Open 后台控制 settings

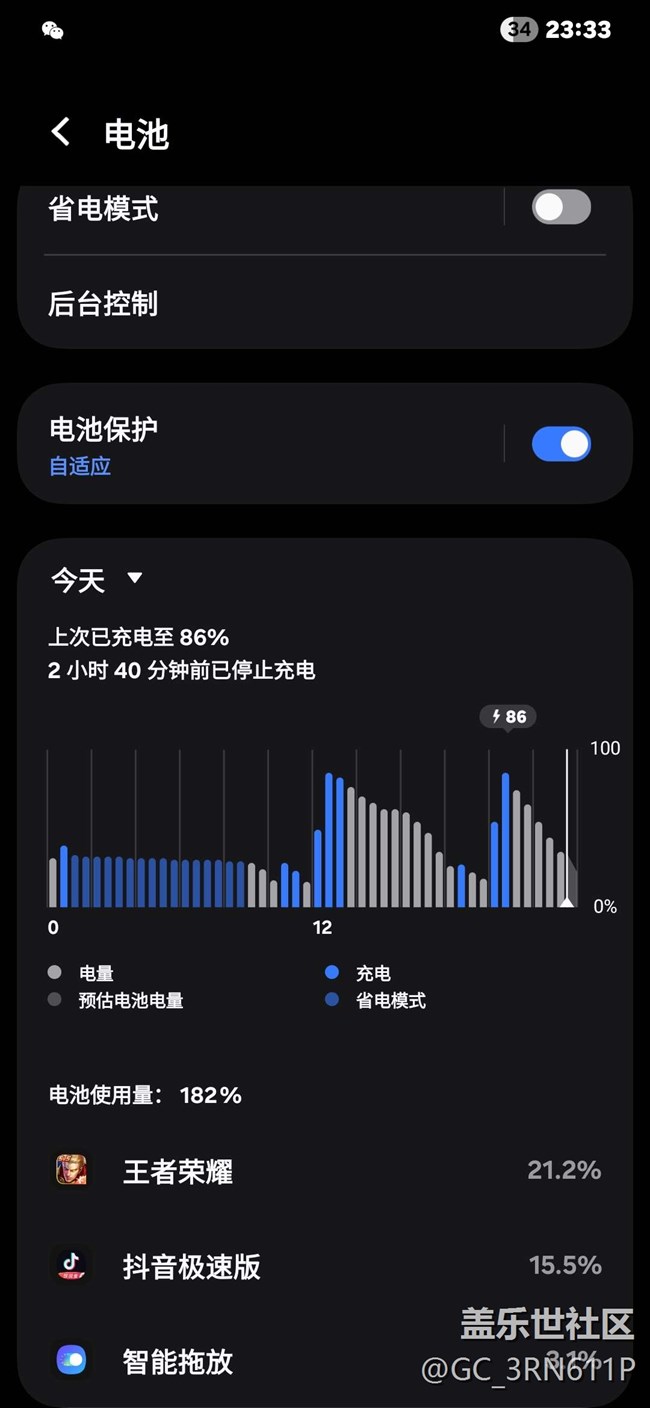tap(325, 304)
